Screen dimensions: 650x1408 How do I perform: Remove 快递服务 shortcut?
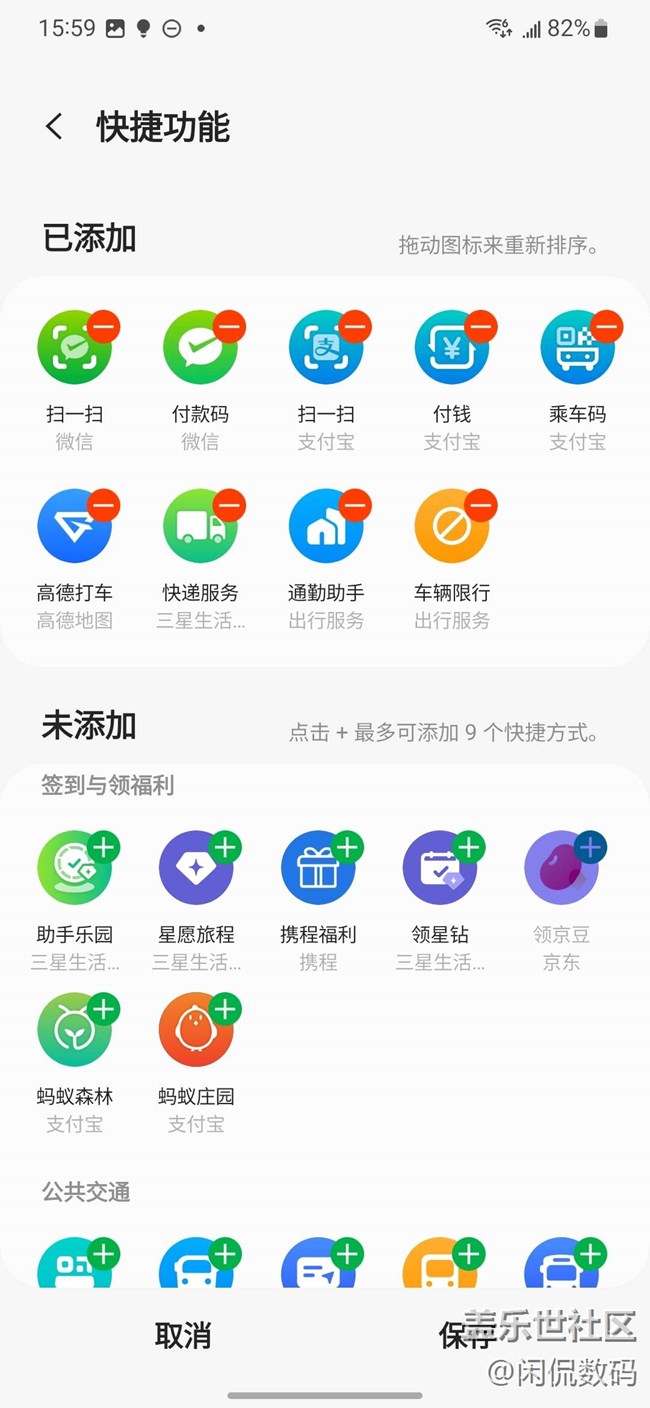[230, 505]
